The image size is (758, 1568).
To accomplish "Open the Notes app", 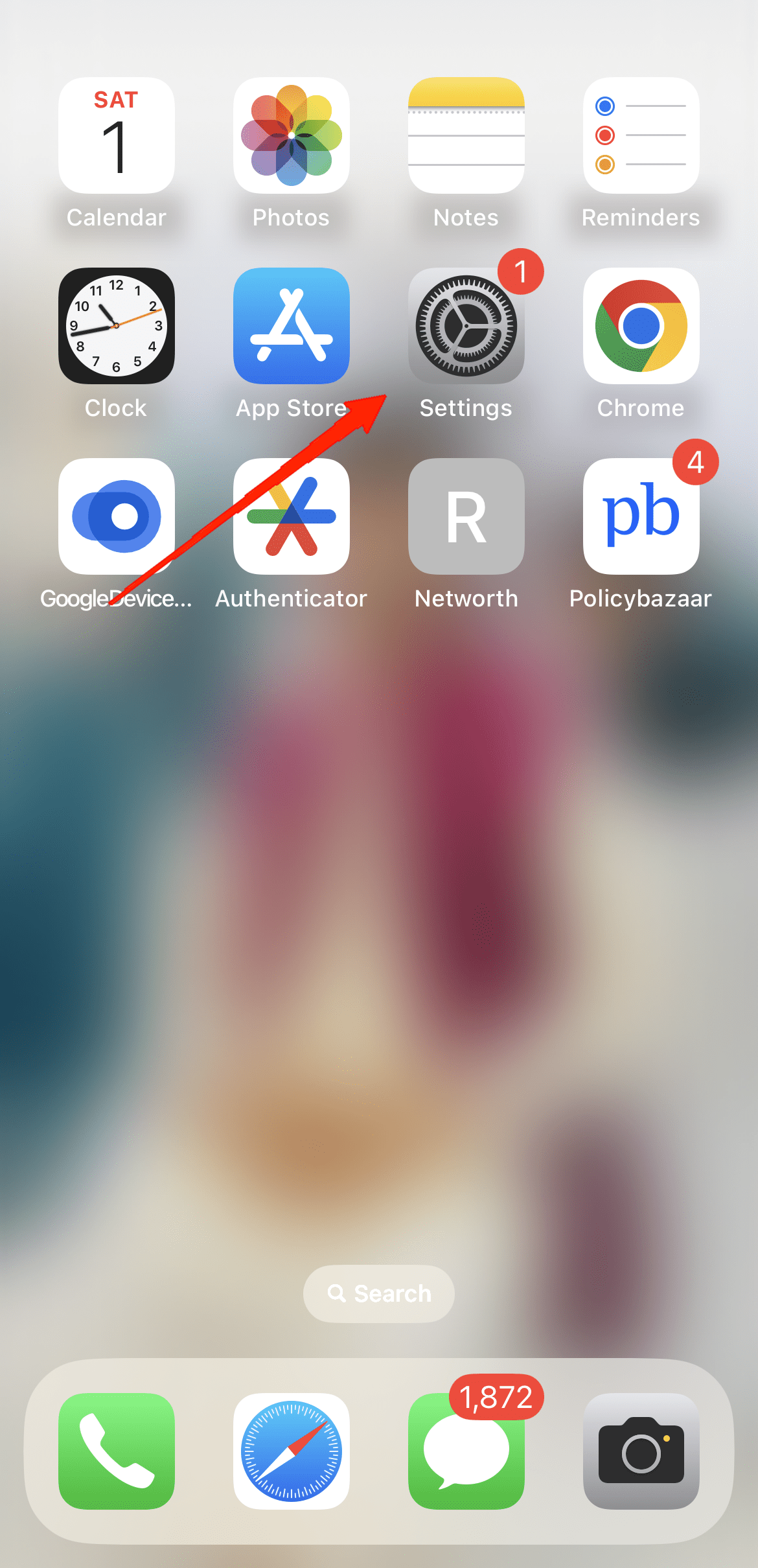I will pos(466,134).
